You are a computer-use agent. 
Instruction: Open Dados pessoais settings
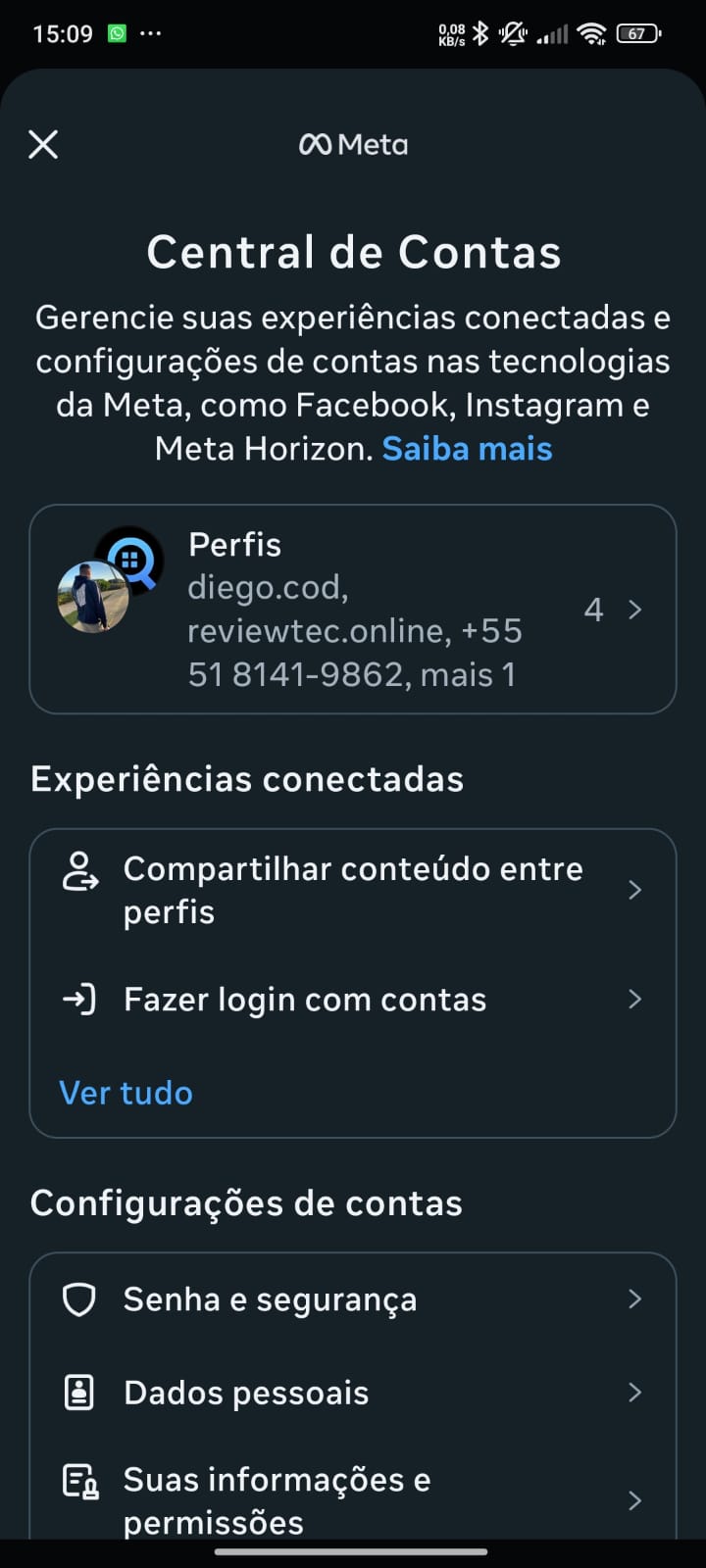[353, 1393]
